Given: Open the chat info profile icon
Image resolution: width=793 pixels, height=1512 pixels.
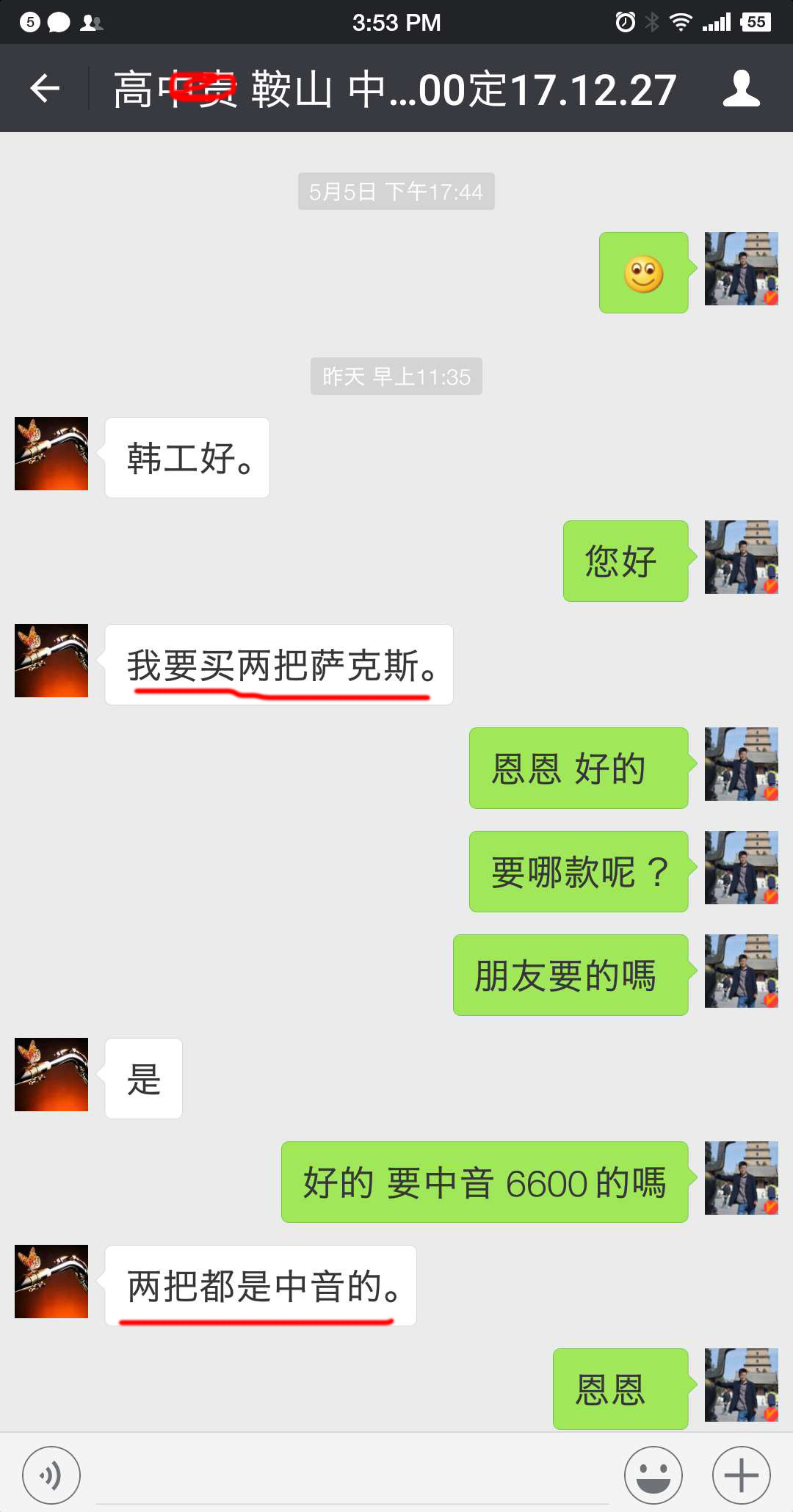Looking at the screenshot, I should click(x=741, y=89).
